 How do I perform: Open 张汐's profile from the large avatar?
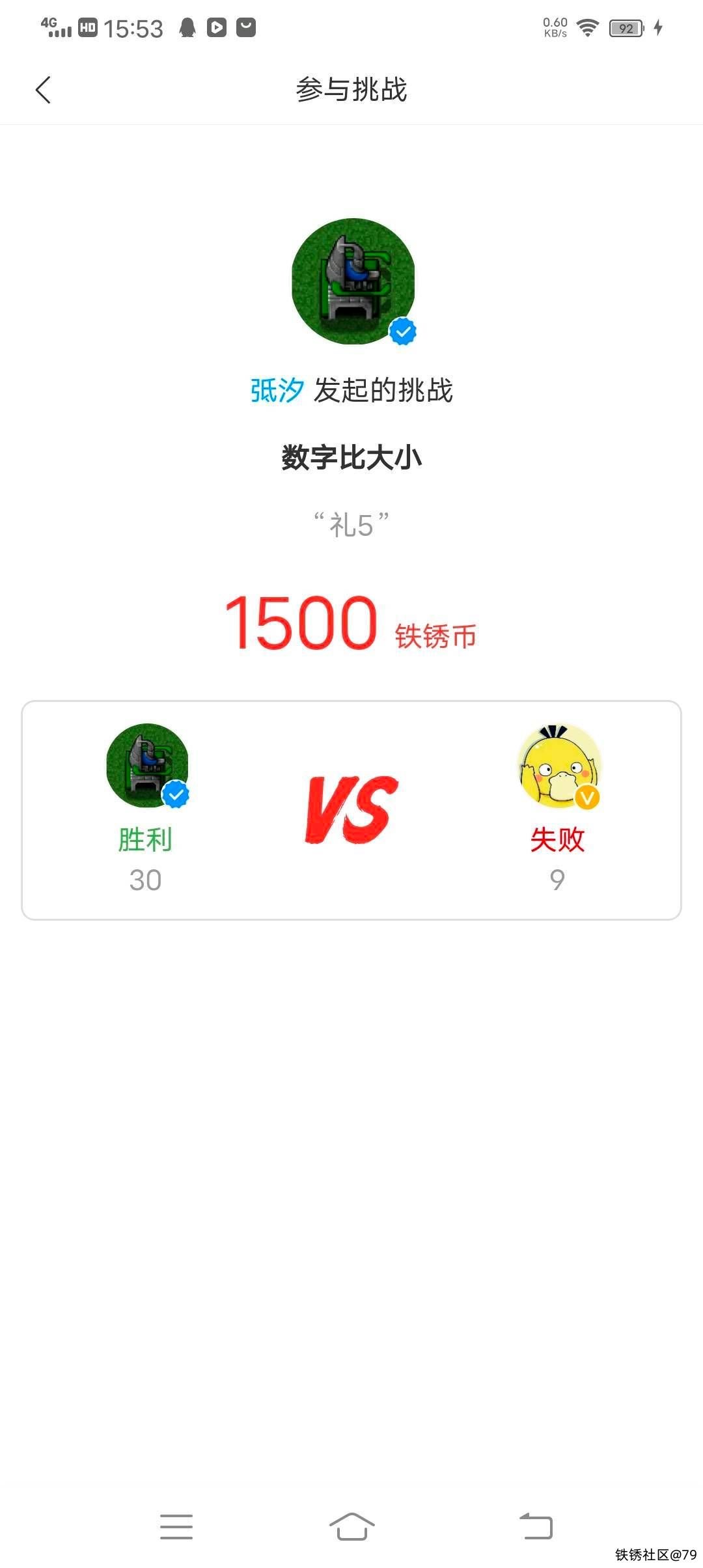tap(353, 281)
